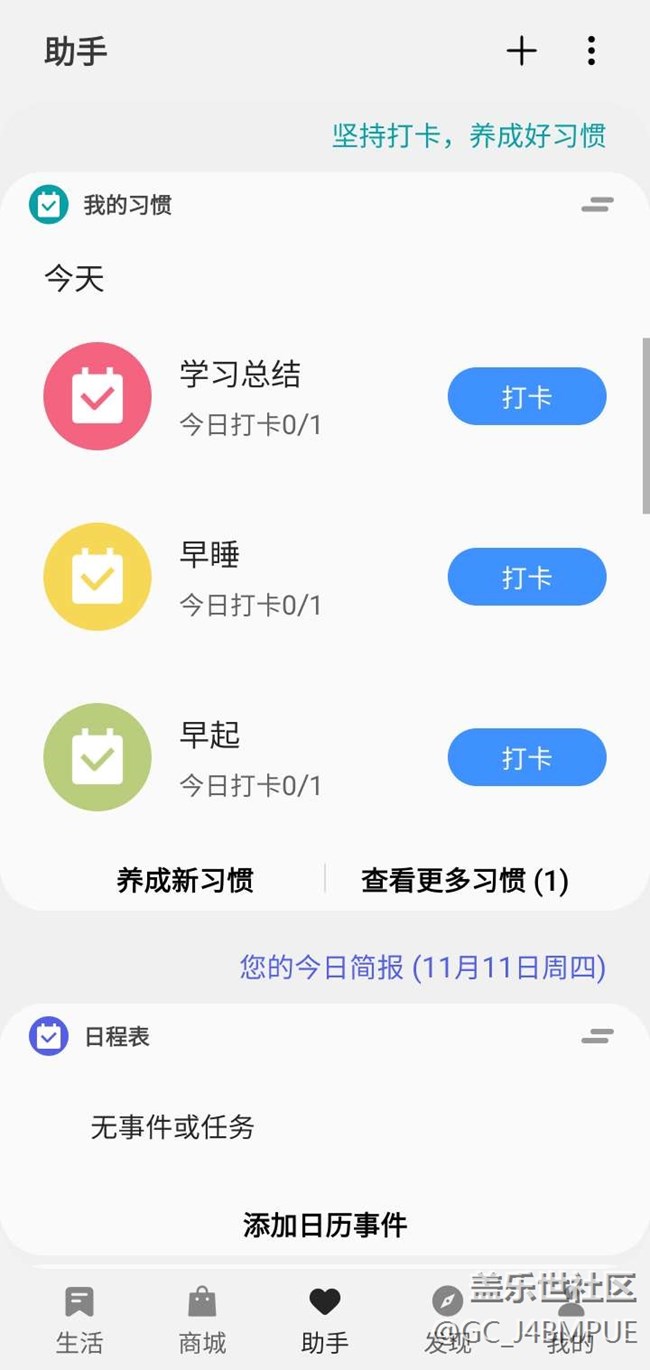Check in for 学习总结 habit

[x=526, y=397]
